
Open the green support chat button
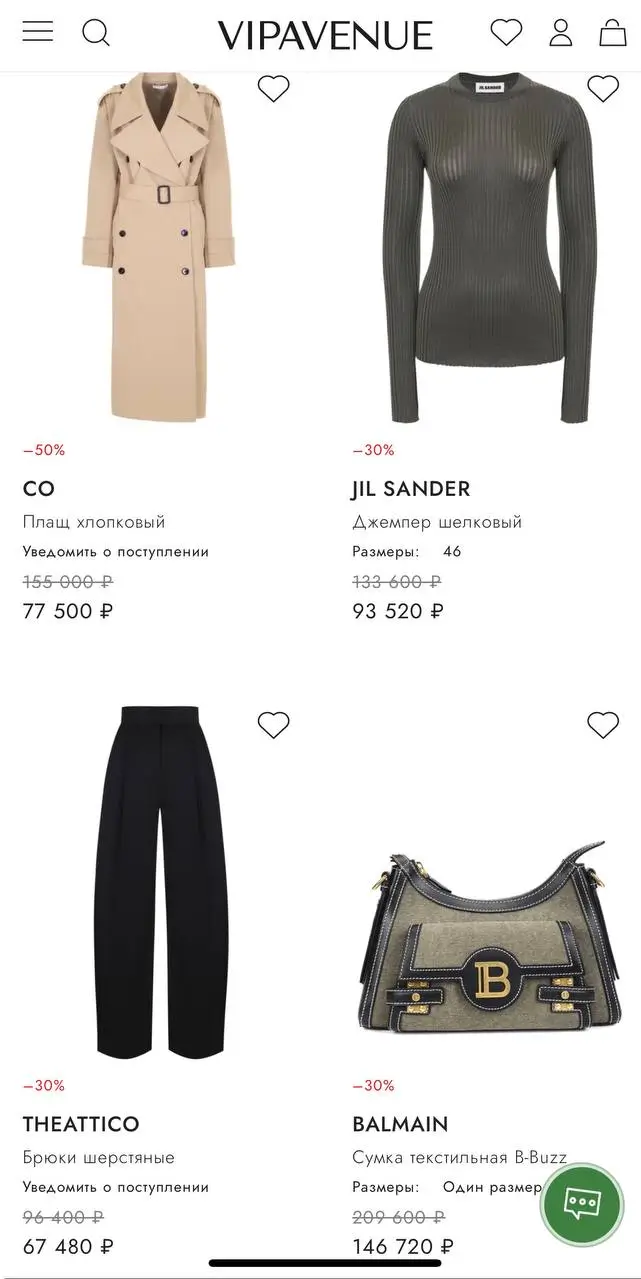pos(582,1203)
